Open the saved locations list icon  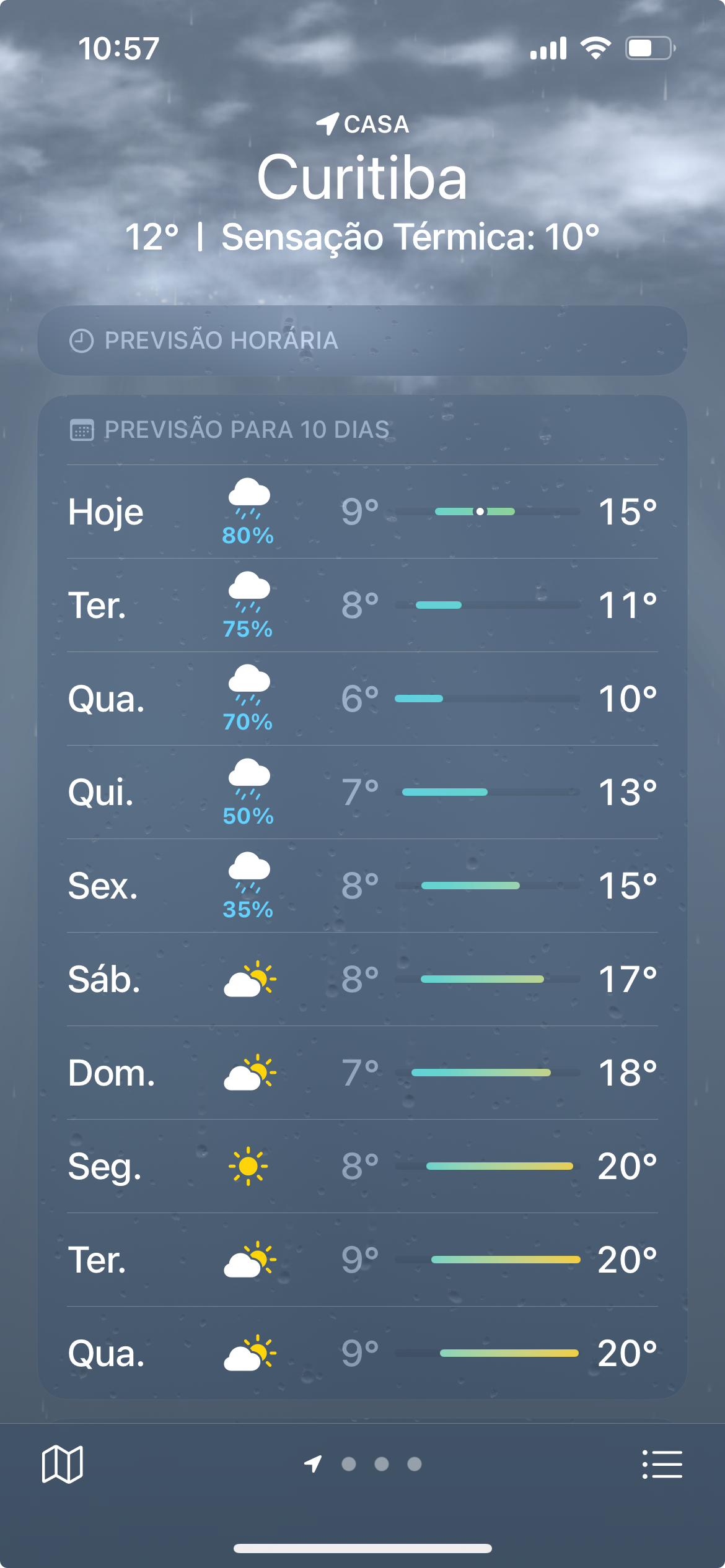coord(662,1464)
